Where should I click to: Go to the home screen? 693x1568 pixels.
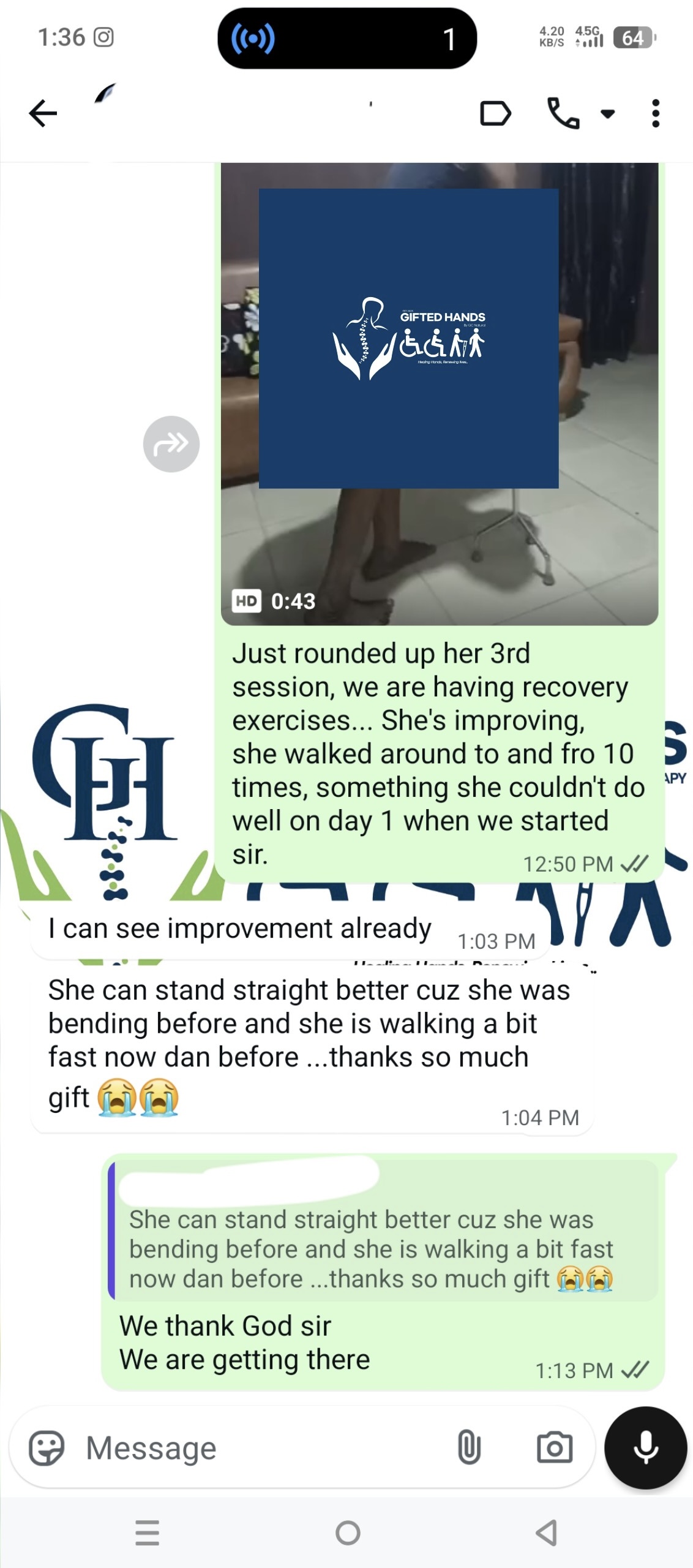pyautogui.click(x=348, y=1533)
